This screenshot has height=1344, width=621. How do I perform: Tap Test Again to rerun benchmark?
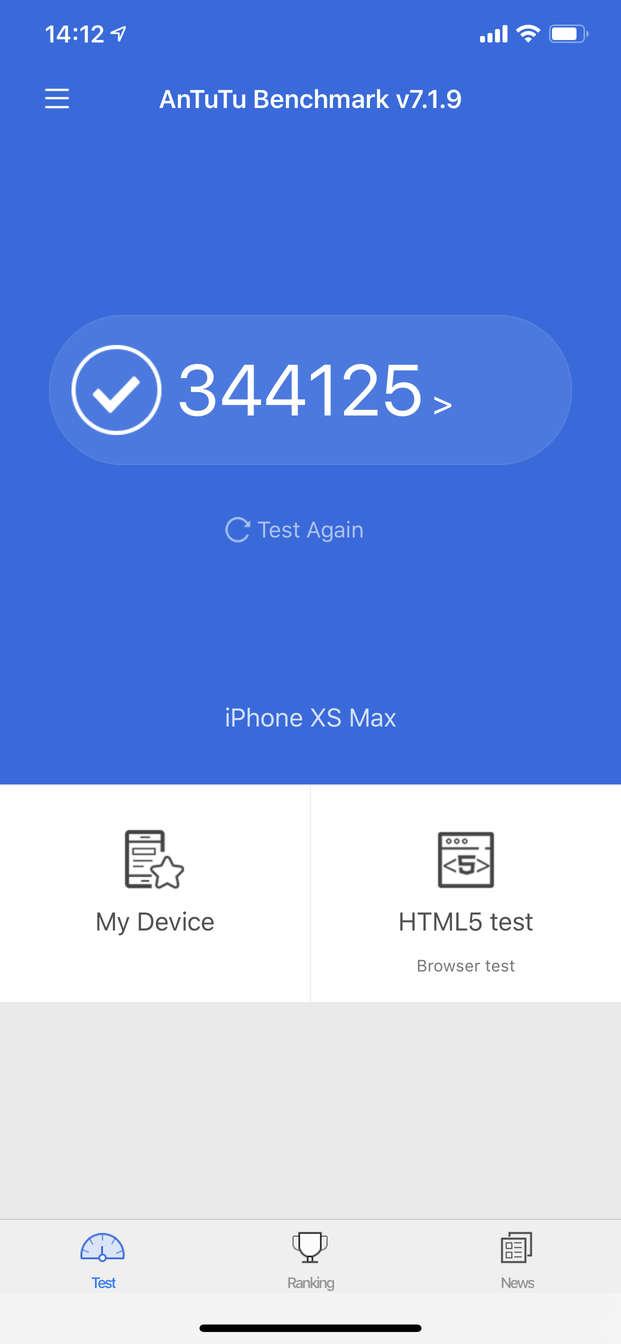point(295,530)
